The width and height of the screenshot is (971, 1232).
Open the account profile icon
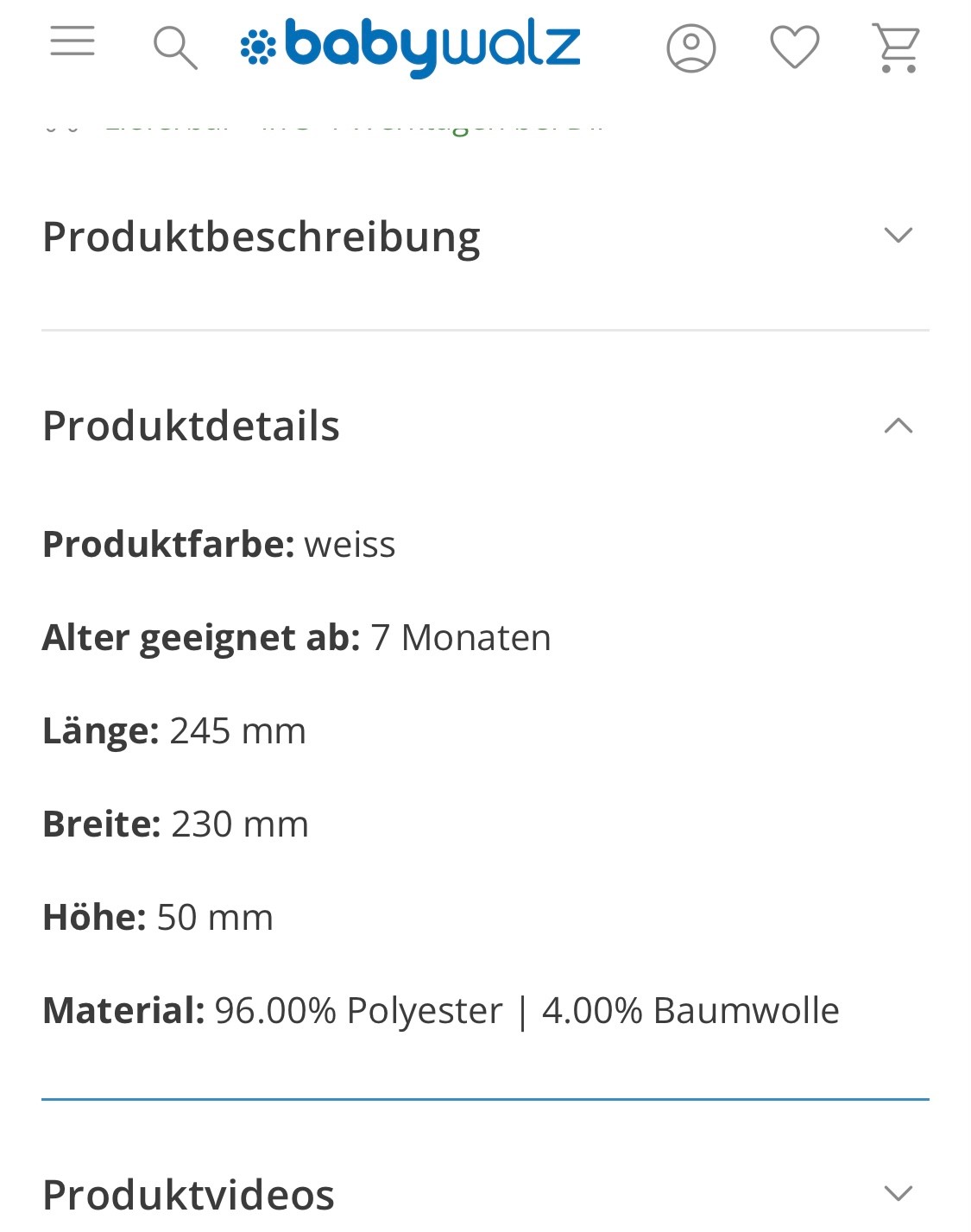690,48
